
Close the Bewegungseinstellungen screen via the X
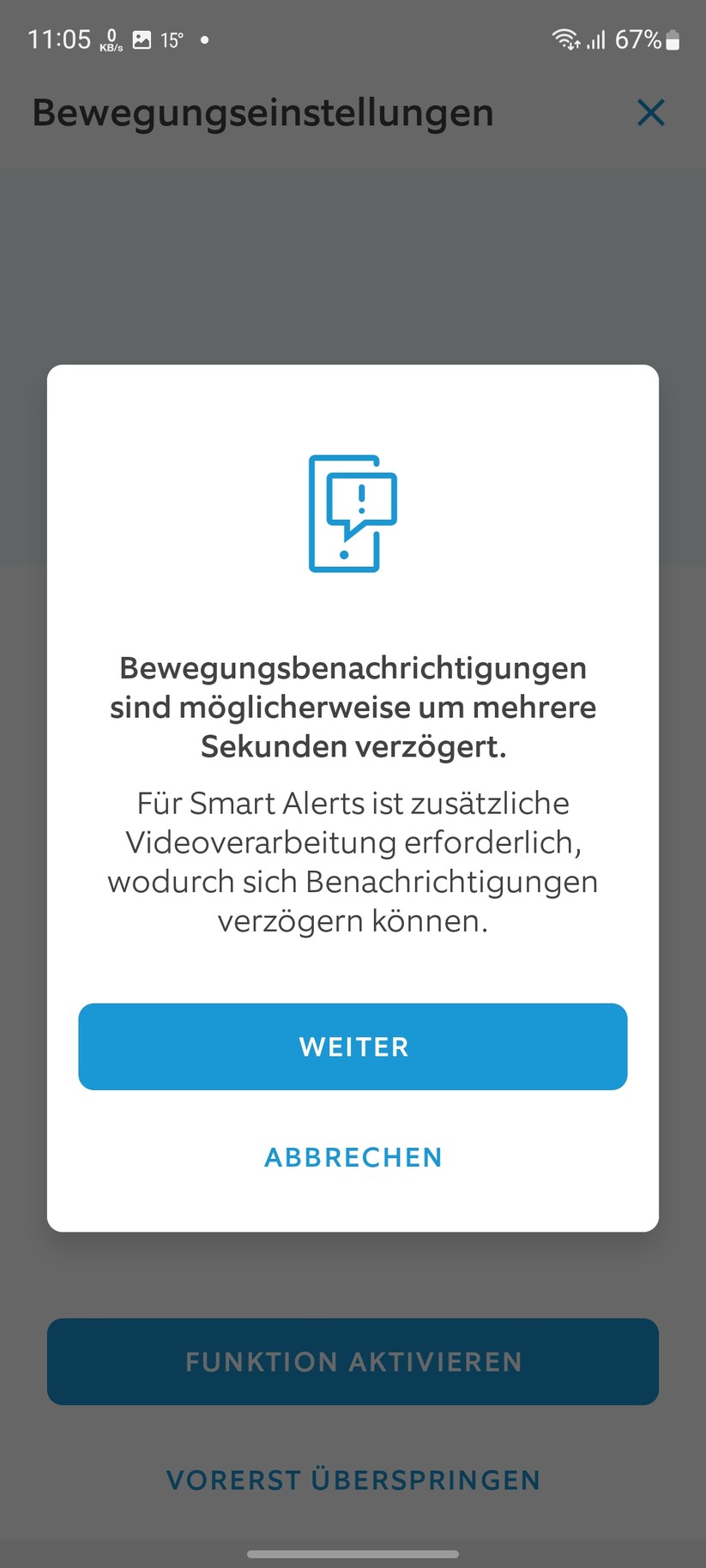(650, 112)
